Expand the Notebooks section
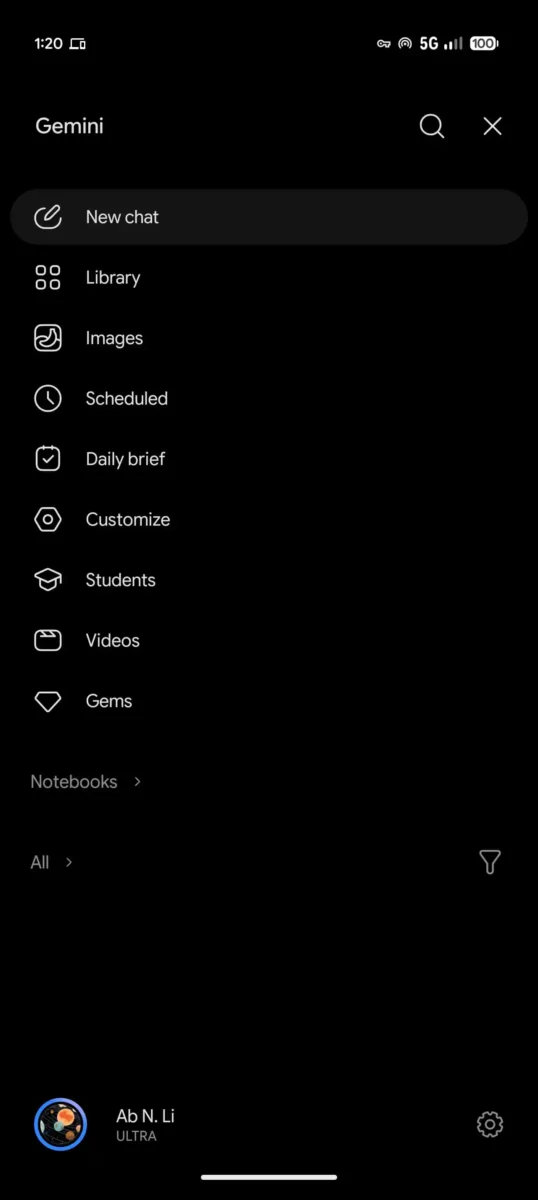 pos(86,782)
